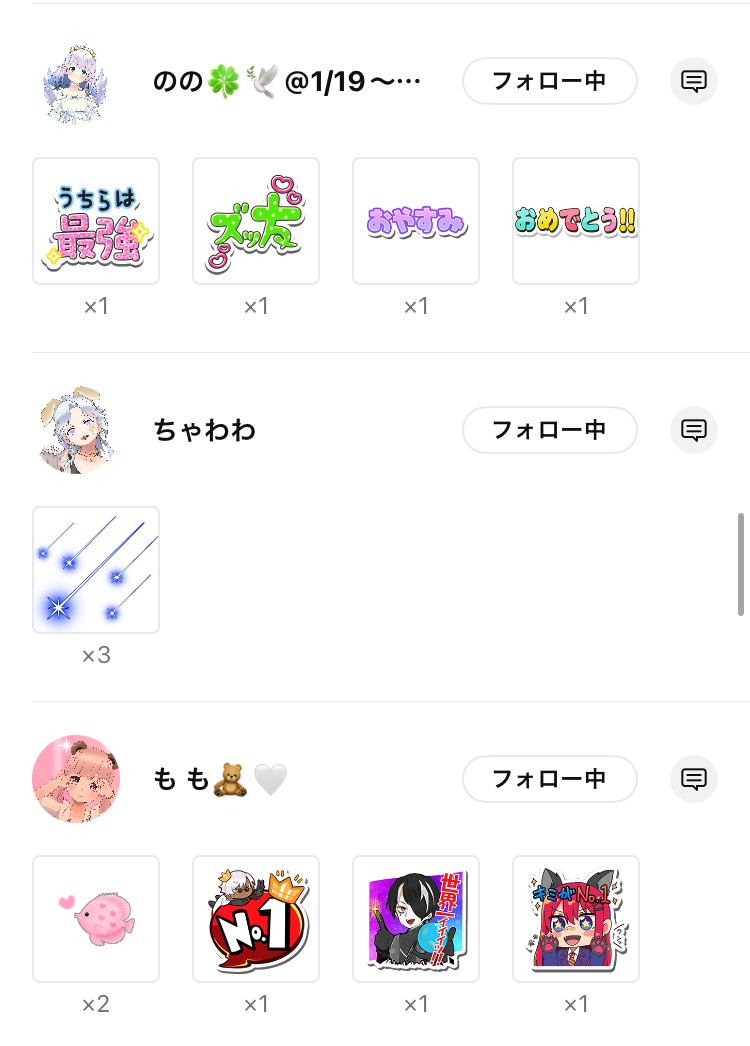Open the うちらは最強 sticker gift
The height and width of the screenshot is (1046, 750).
point(96,221)
